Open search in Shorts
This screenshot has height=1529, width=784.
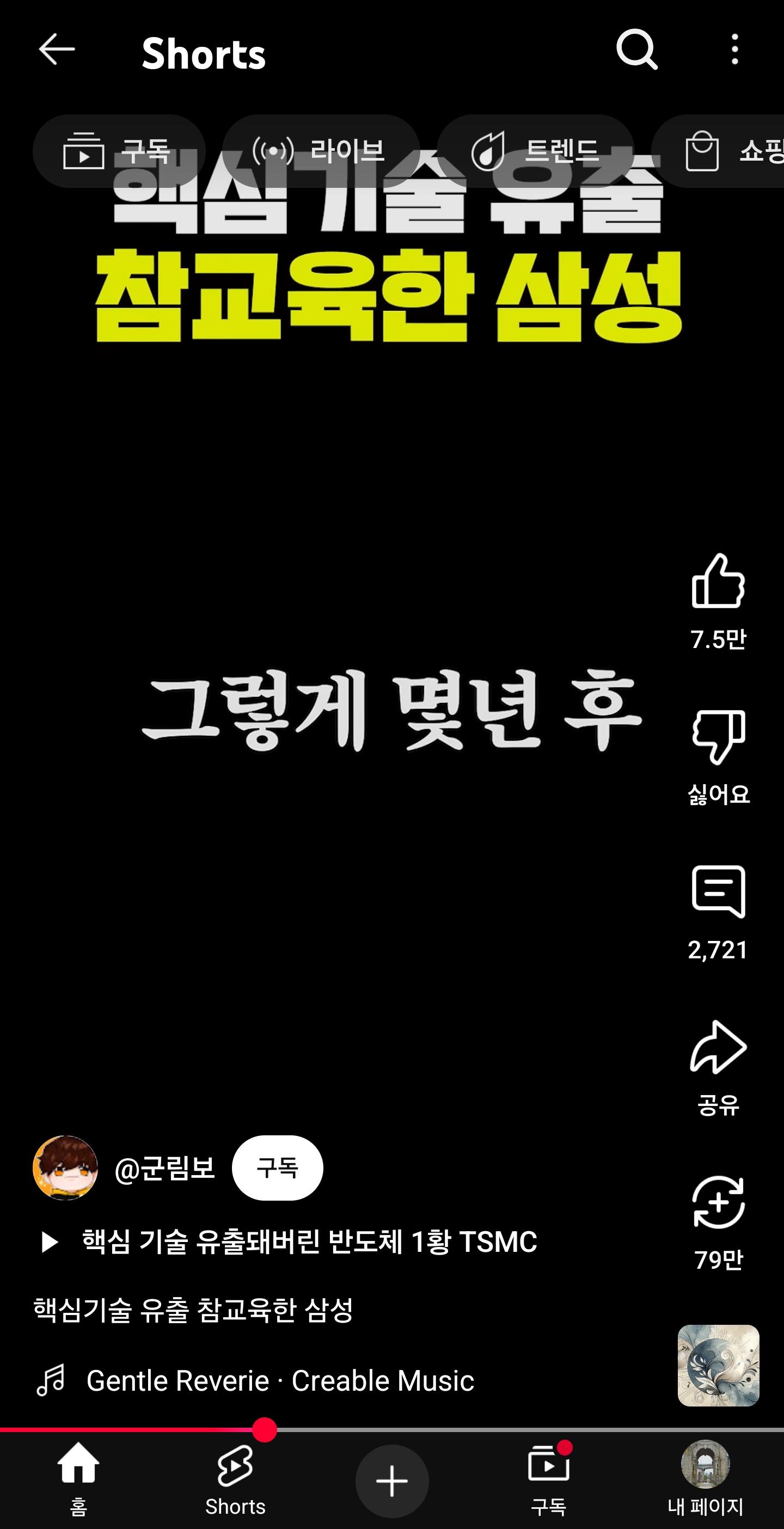pos(636,49)
